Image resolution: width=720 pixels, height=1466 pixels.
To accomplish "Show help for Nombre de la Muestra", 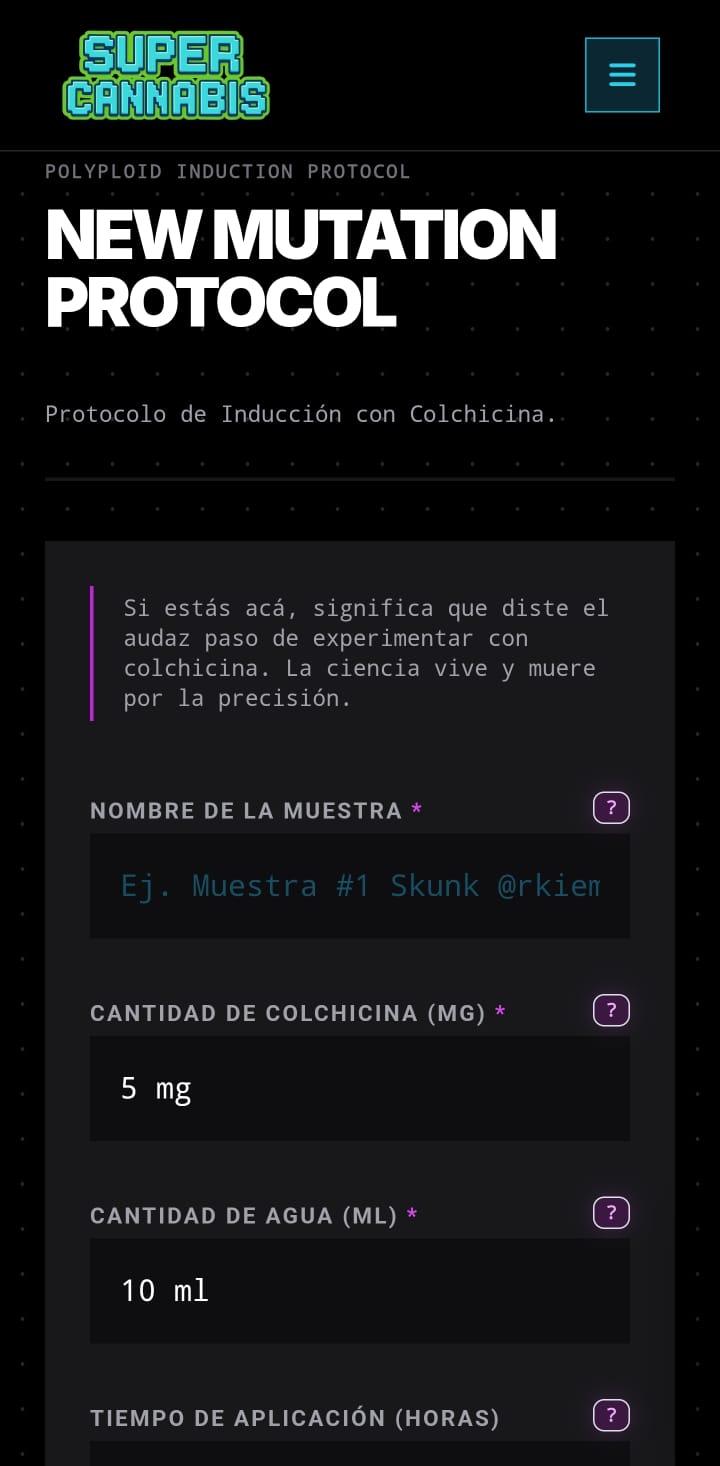I will coord(611,808).
